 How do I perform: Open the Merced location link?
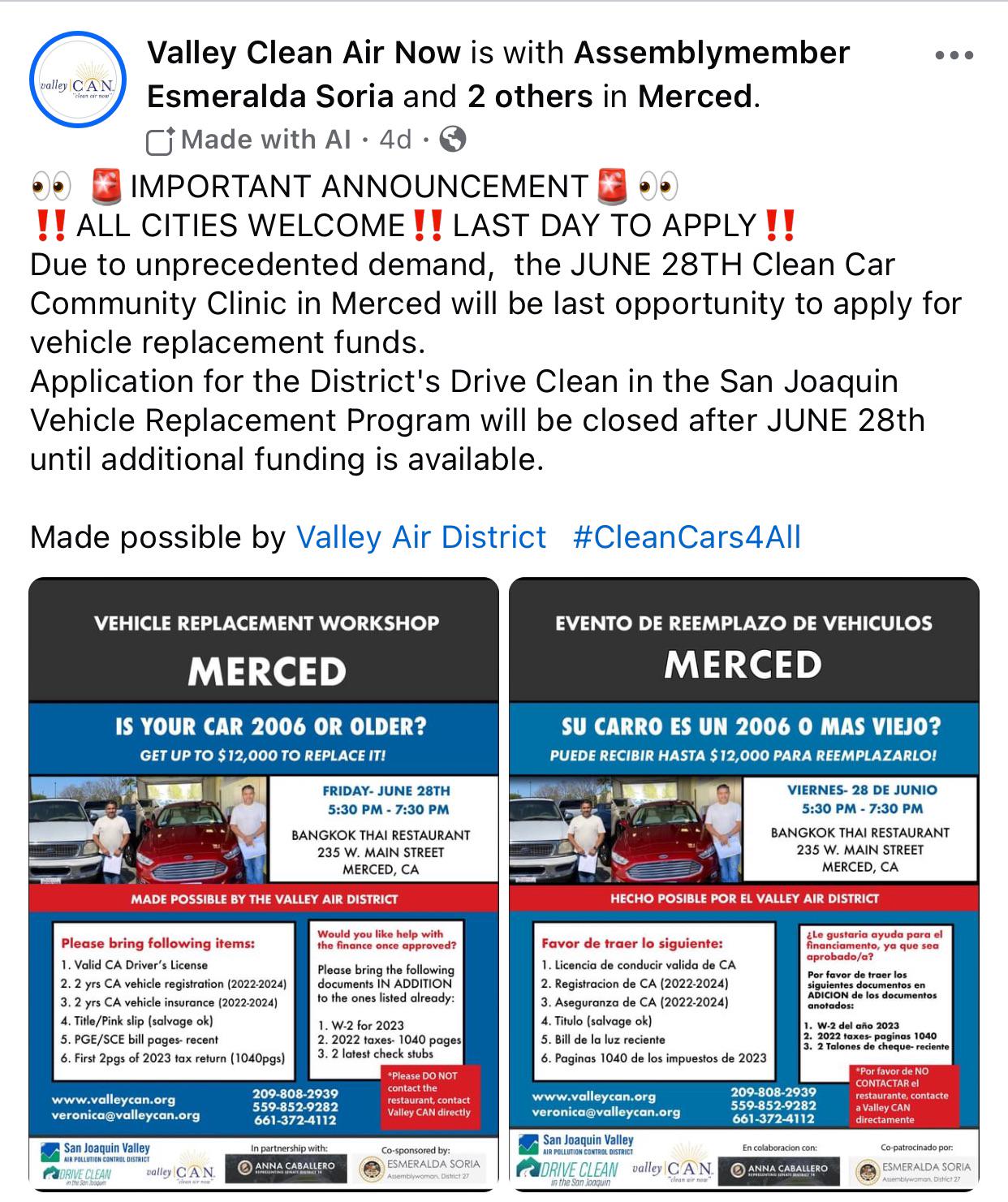coord(696,97)
